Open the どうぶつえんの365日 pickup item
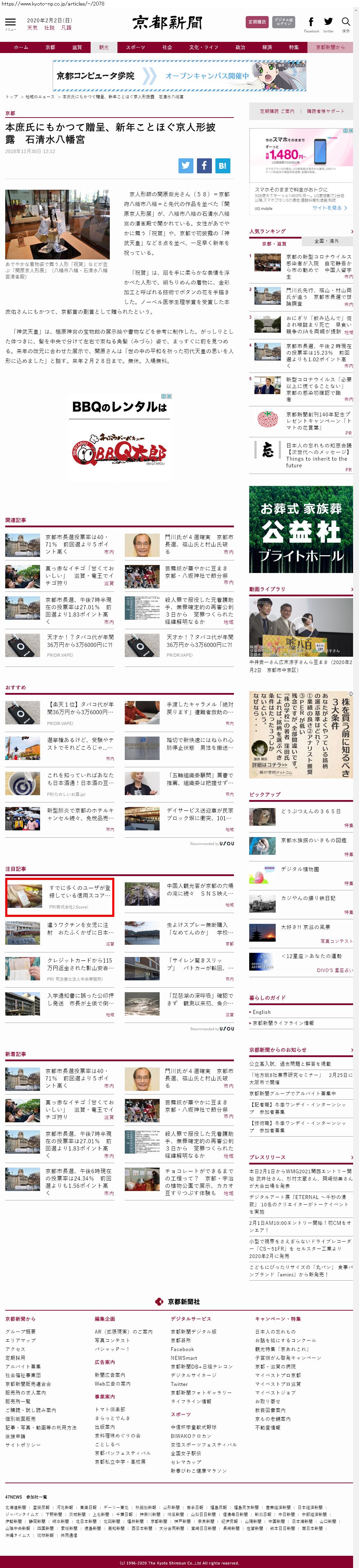This screenshot has height=1568, width=359. 310,812
